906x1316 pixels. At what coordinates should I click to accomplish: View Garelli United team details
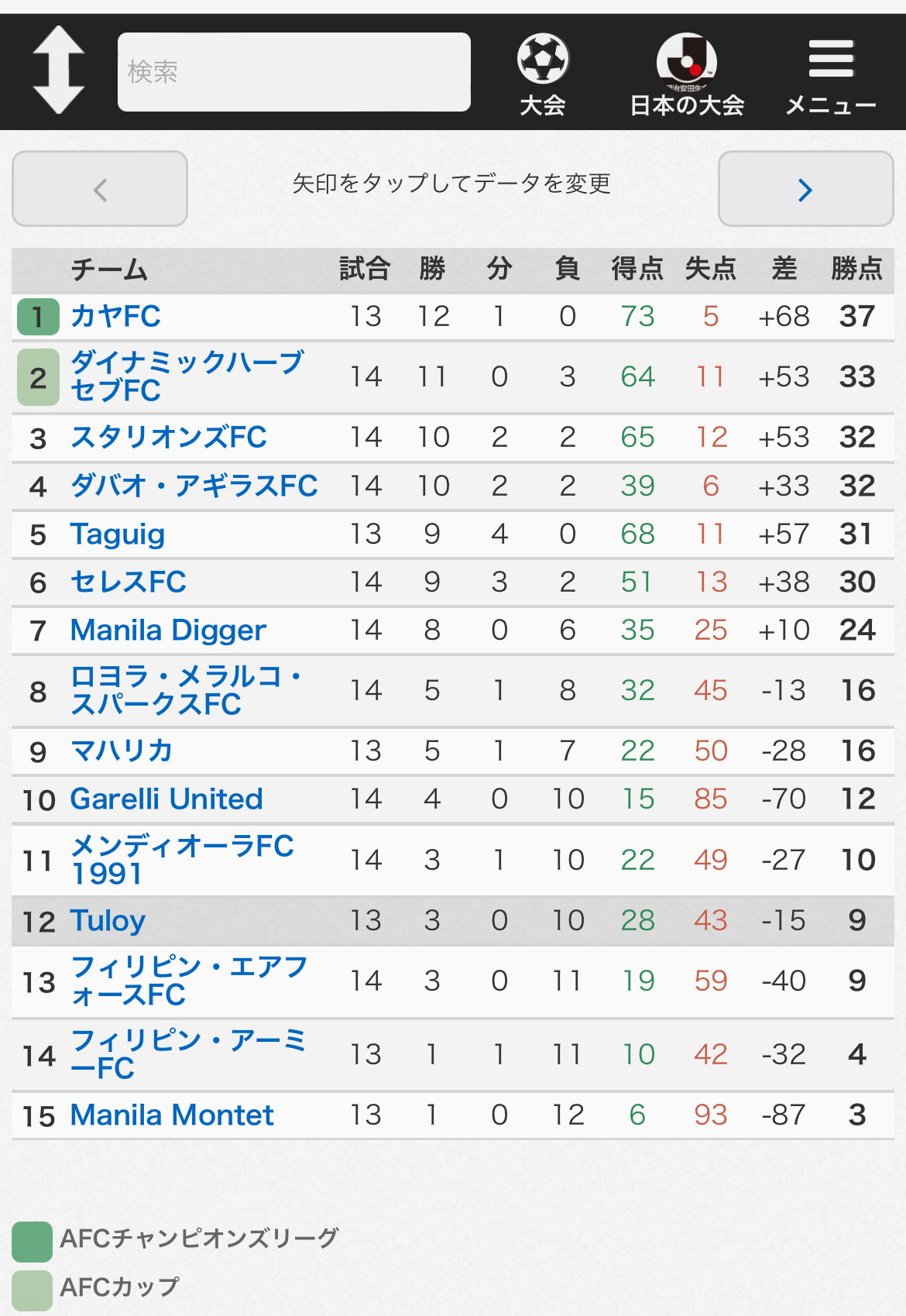[166, 799]
